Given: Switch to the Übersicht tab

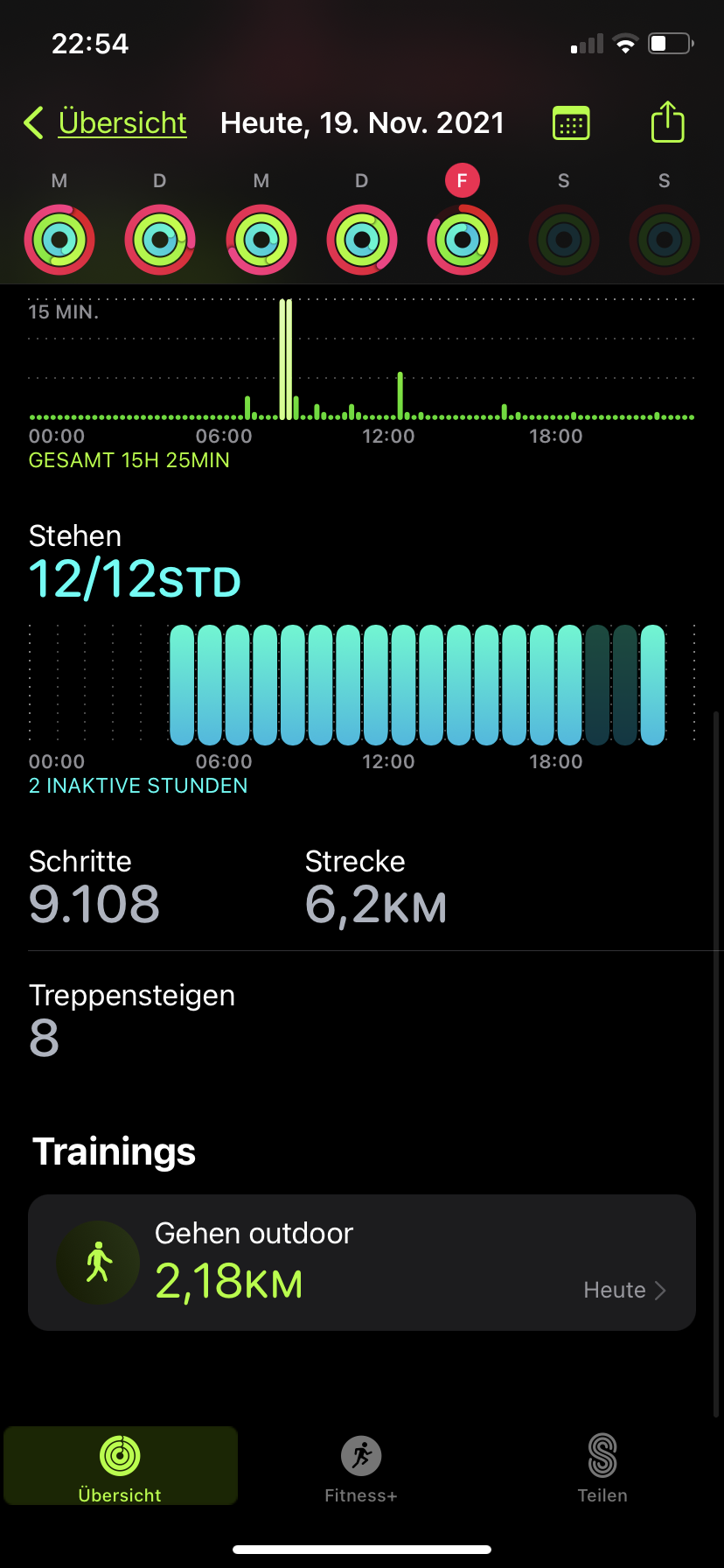Looking at the screenshot, I should pyautogui.click(x=120, y=1466).
